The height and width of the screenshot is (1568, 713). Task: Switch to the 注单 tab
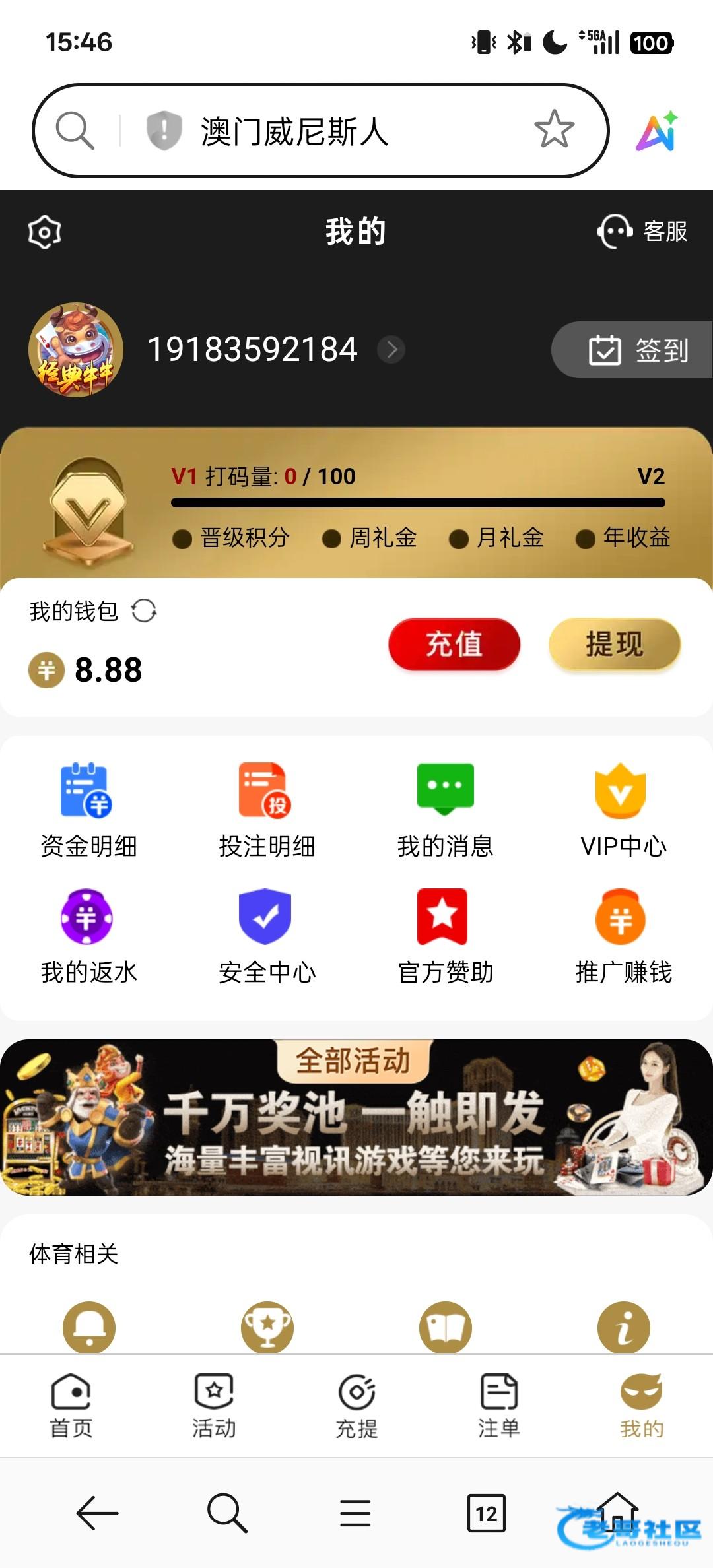point(499,1406)
